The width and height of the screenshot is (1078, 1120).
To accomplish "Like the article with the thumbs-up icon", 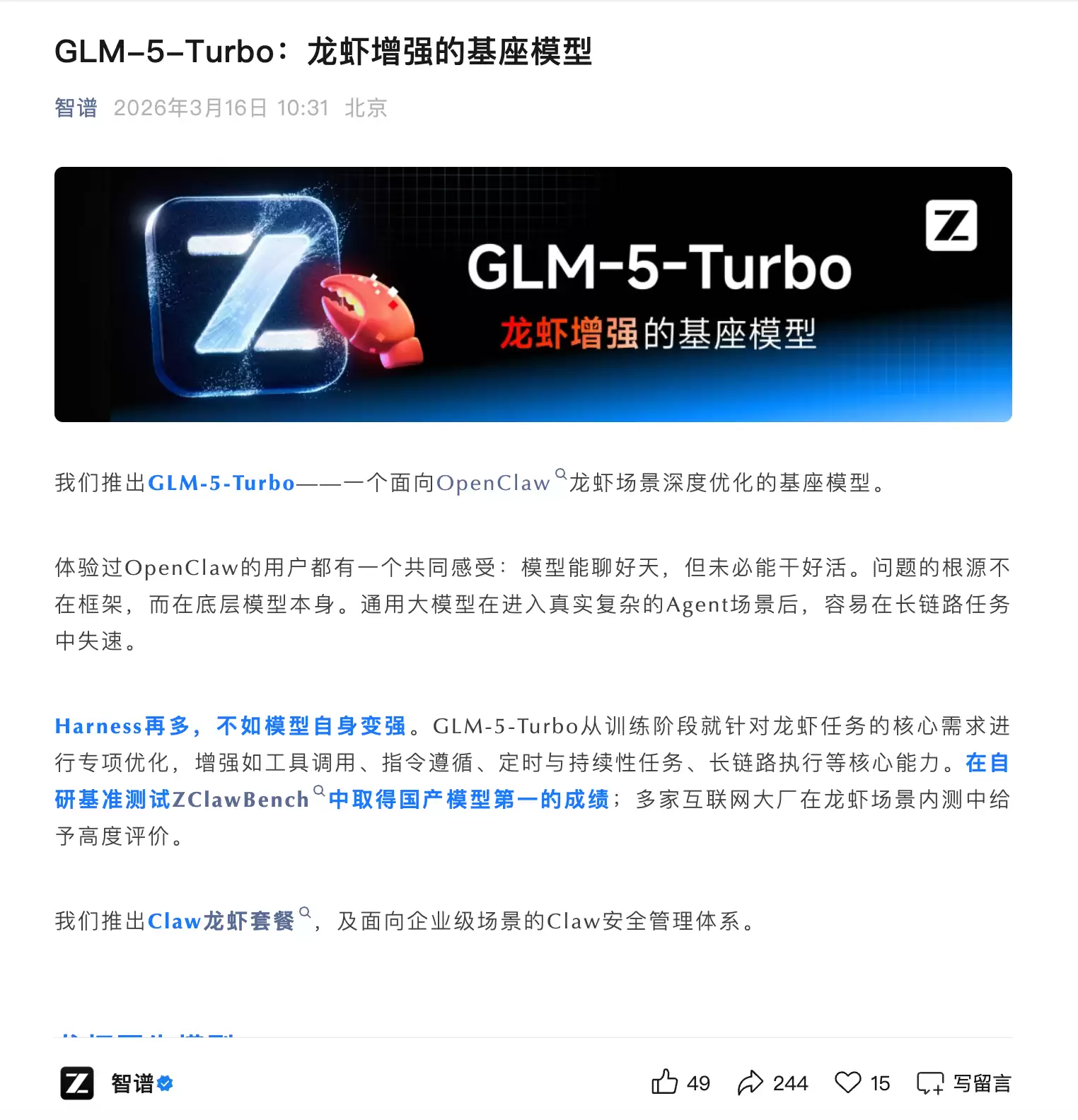I will [666, 1082].
